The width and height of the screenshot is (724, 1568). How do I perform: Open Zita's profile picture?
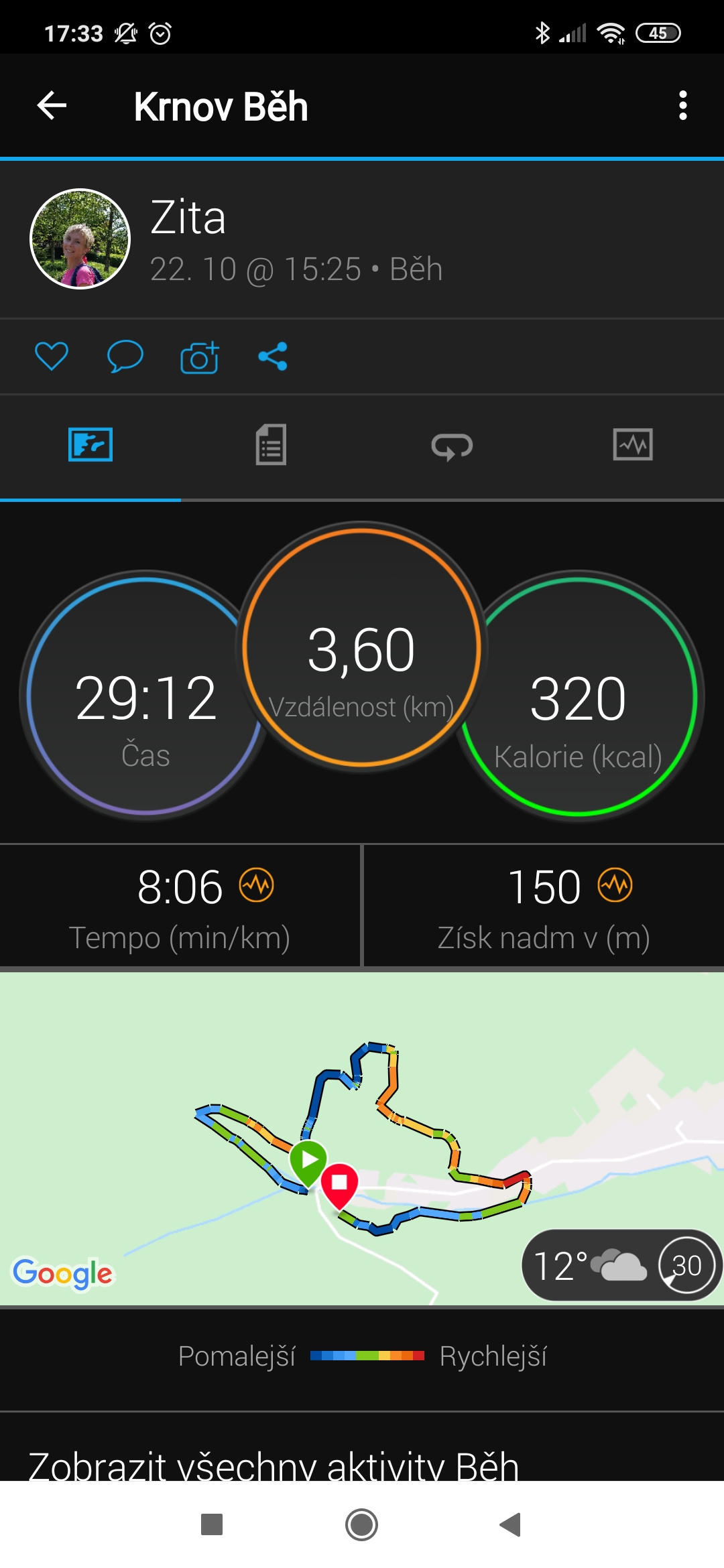click(x=80, y=239)
